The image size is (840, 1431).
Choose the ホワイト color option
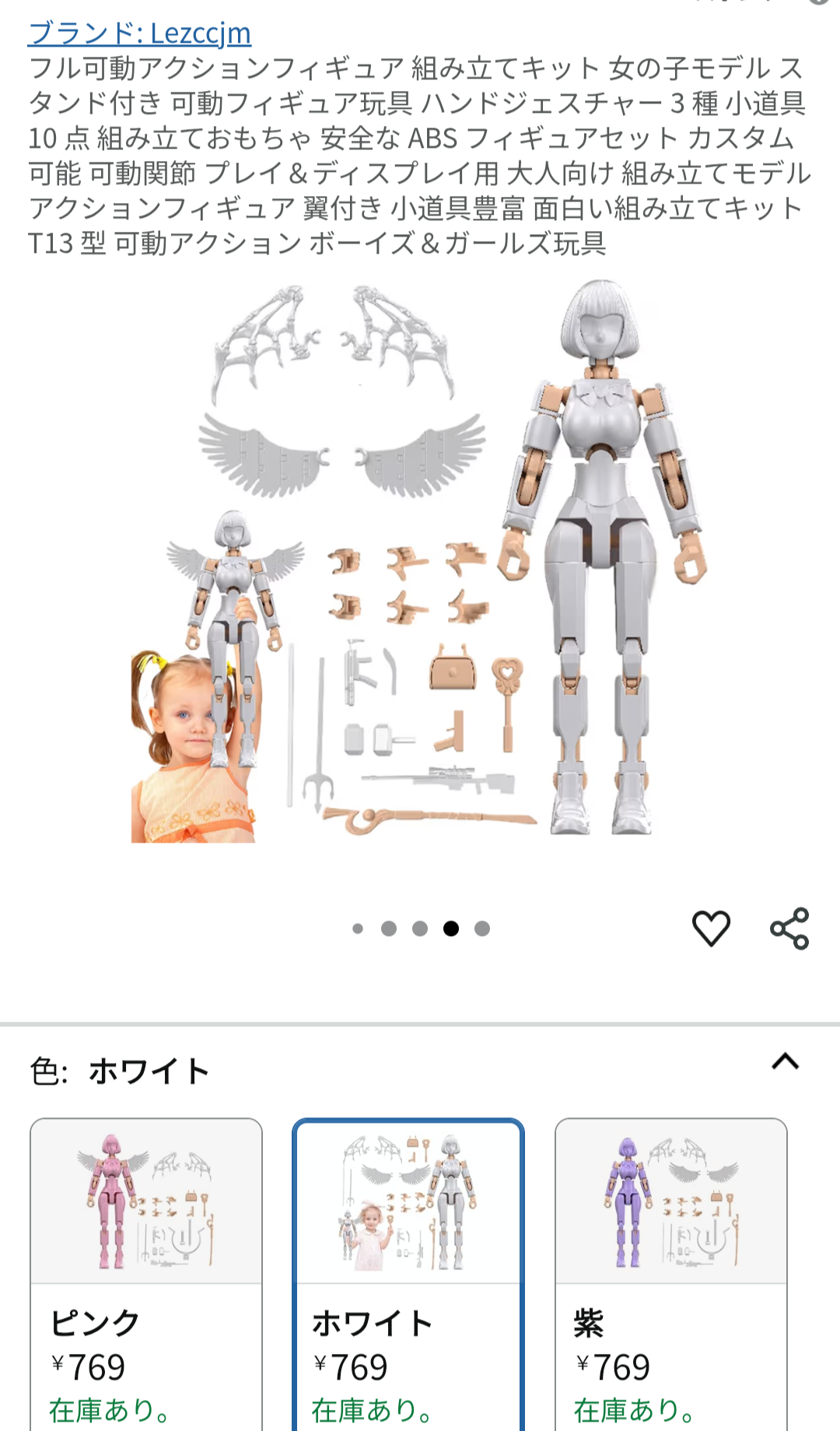[408, 1274]
